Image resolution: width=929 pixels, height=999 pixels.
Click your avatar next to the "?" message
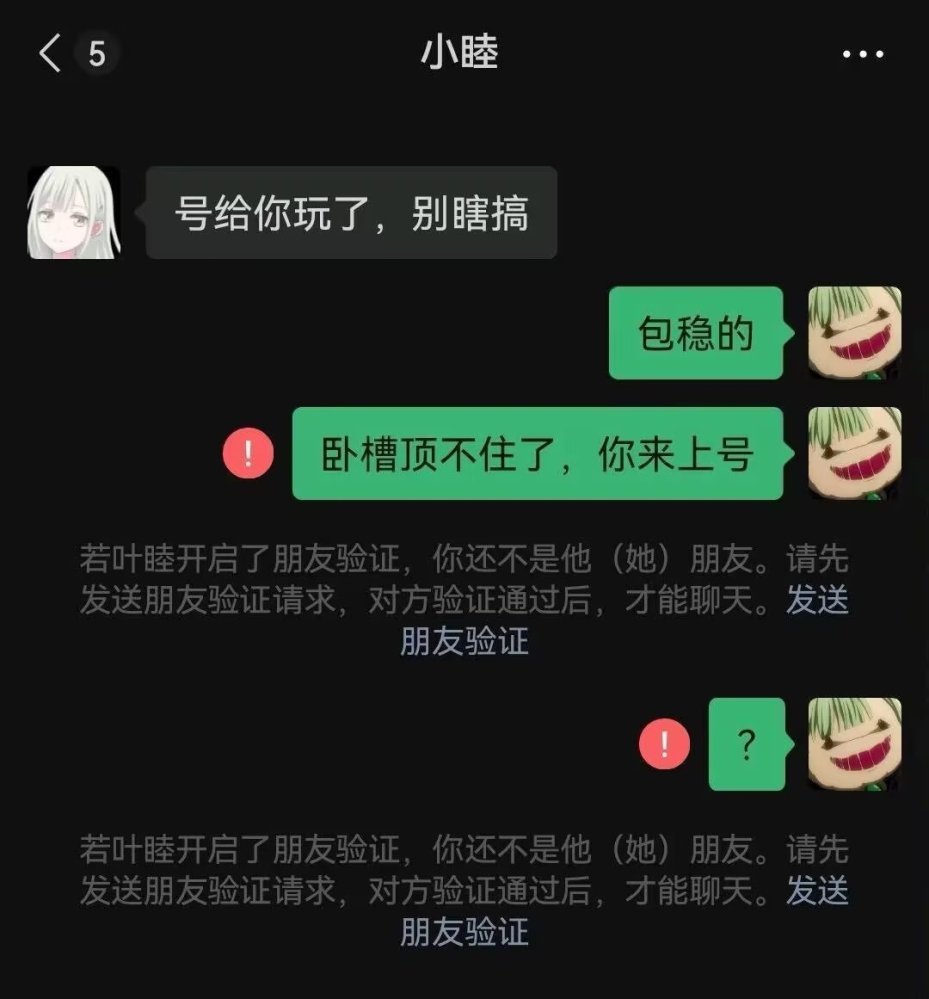pos(855,746)
